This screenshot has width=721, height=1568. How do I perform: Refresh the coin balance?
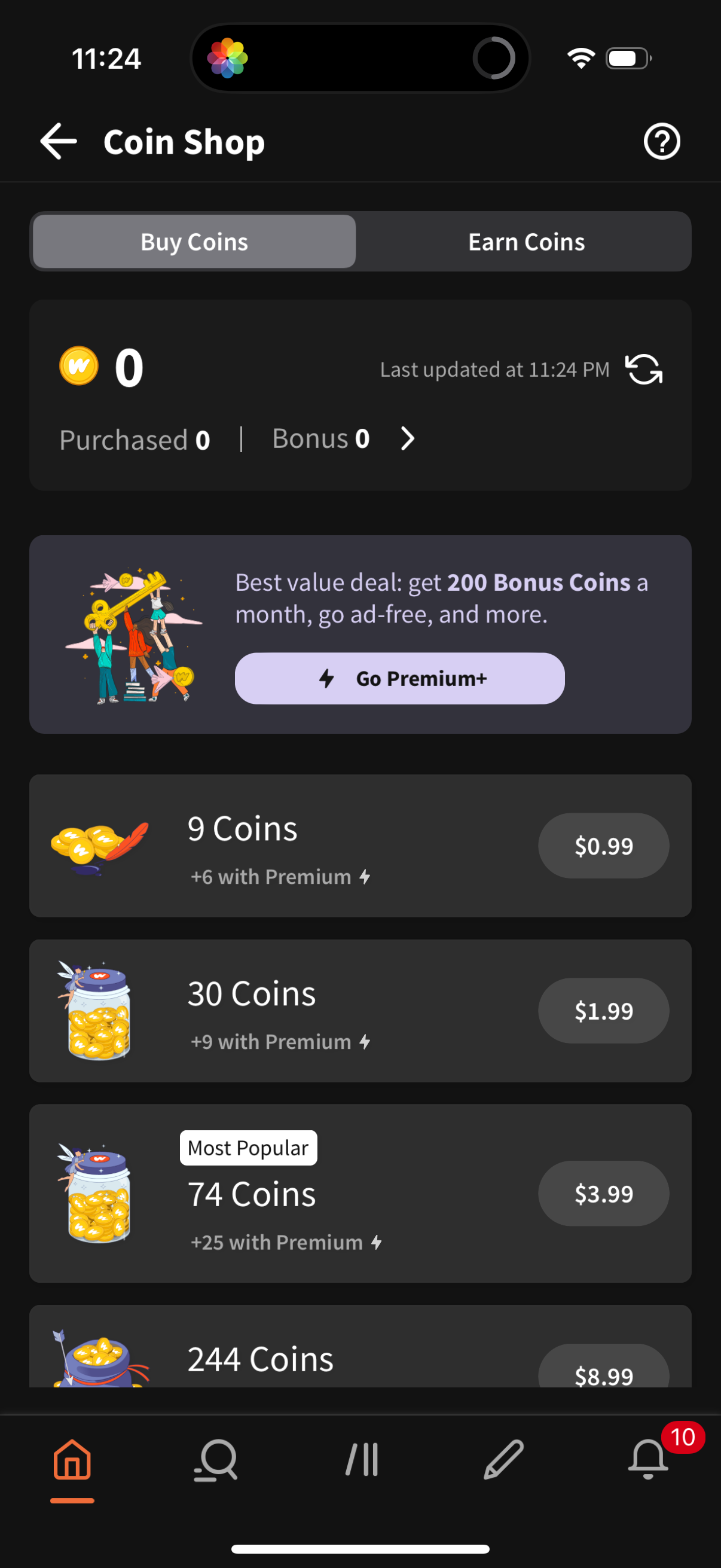(x=644, y=370)
